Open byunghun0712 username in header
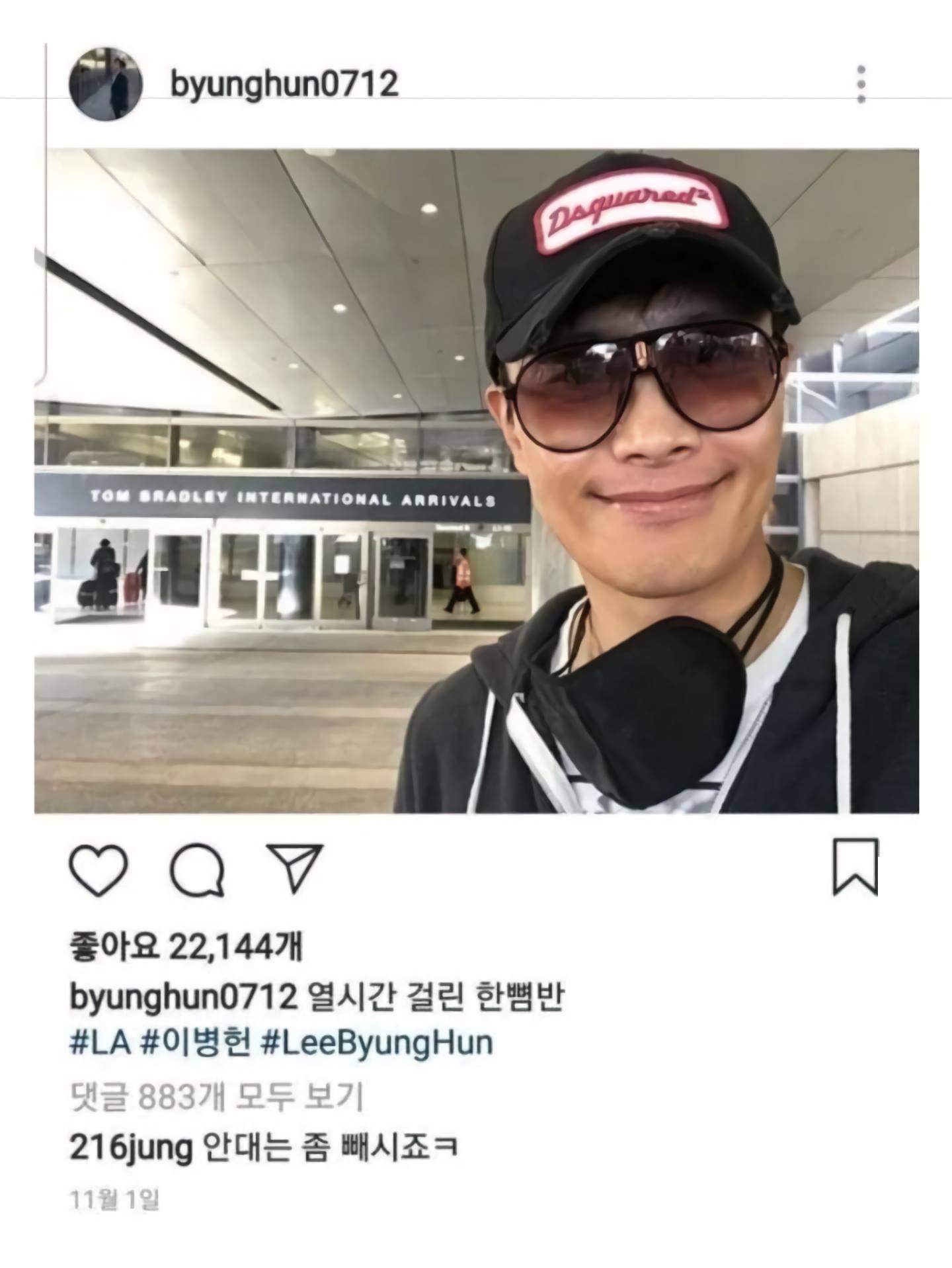Screen dimensions: 952x1268 tap(284, 84)
